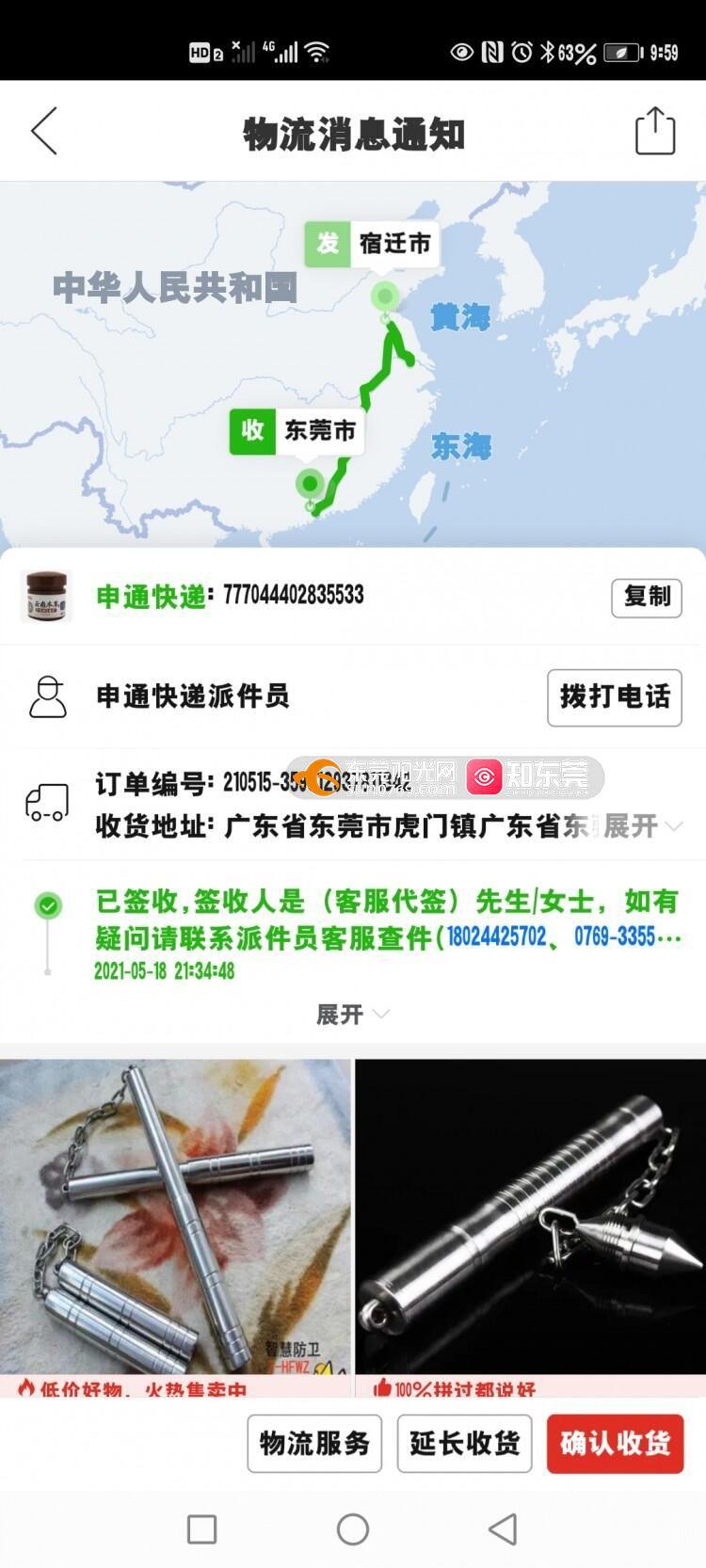706x1568 pixels.
Task: Open the ordered product thumbnail
Action: 46,596
